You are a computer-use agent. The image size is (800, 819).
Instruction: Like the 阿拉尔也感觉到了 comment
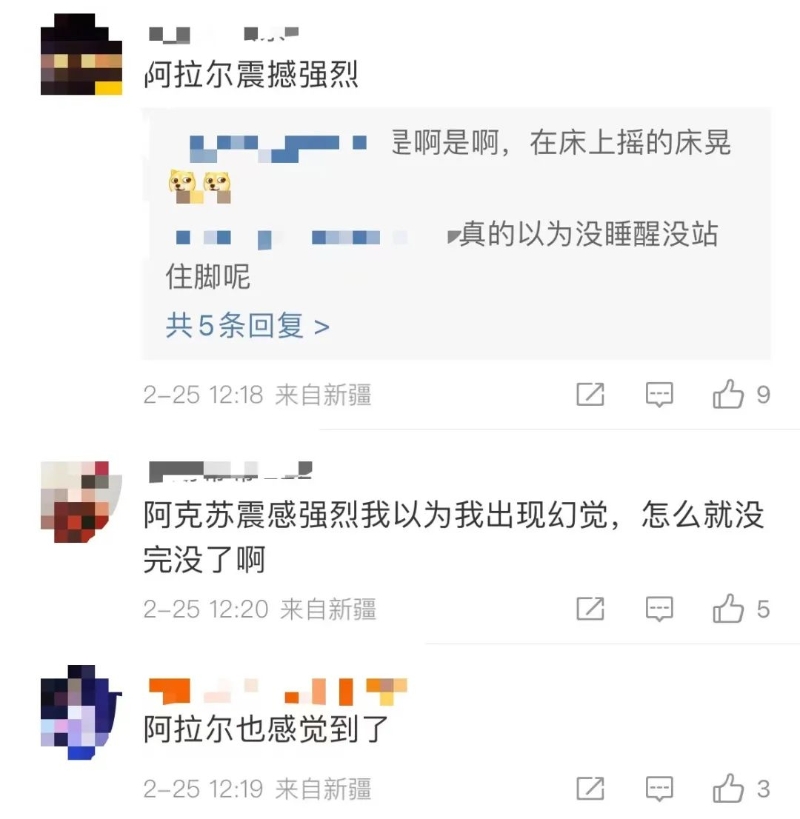pyautogui.click(x=729, y=788)
